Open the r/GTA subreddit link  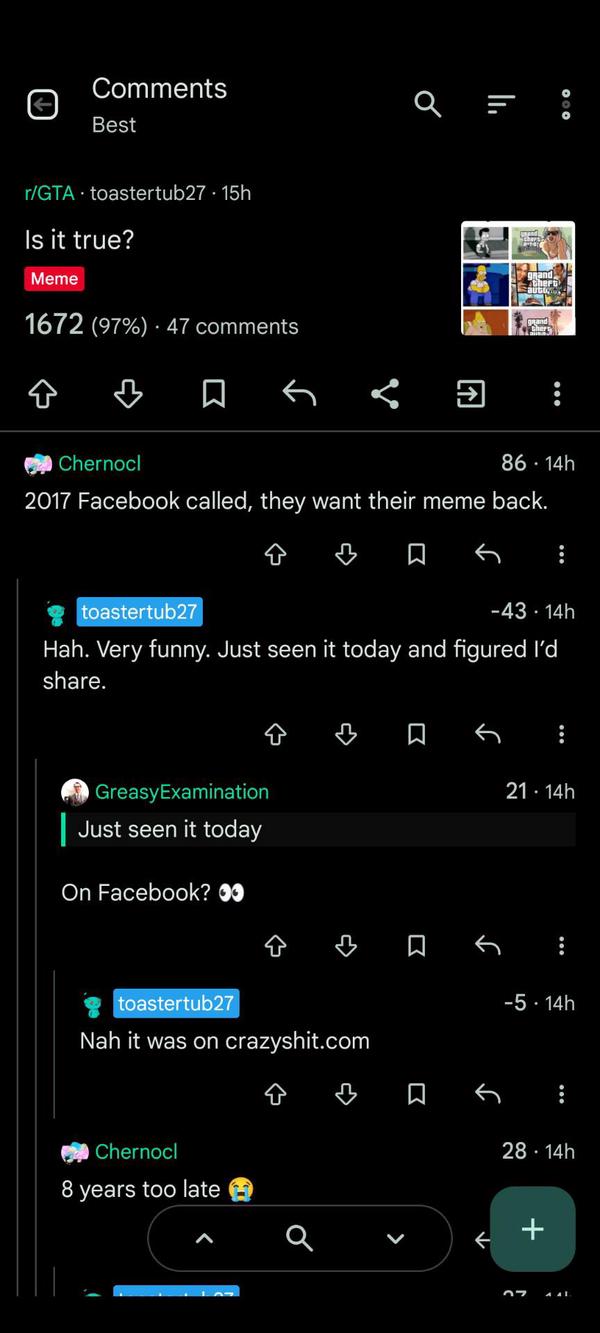(x=49, y=193)
